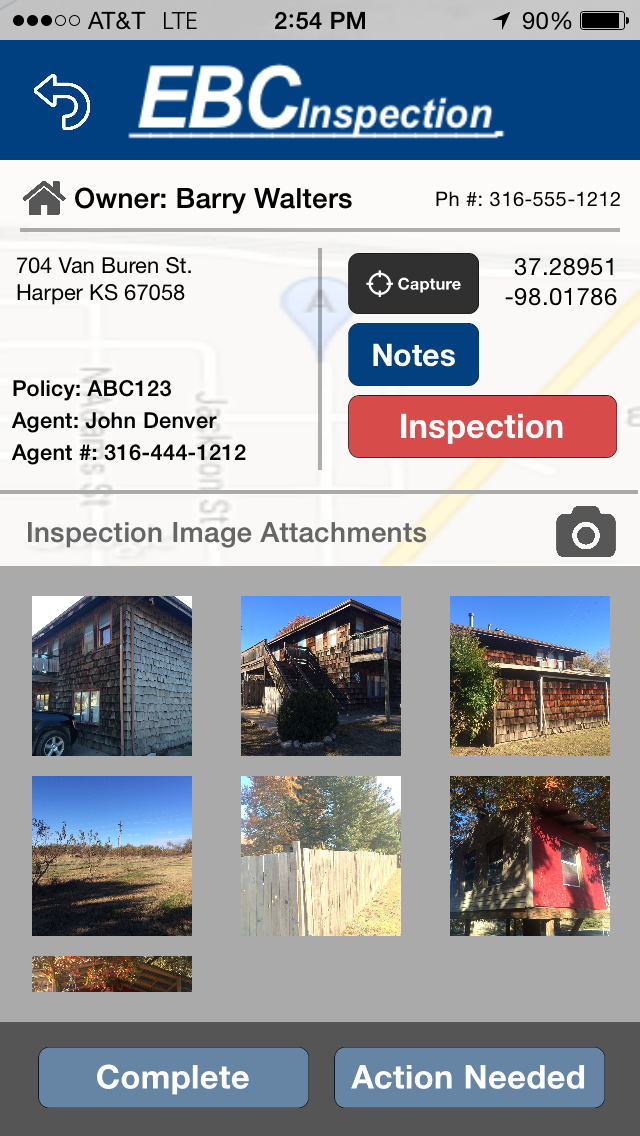Open photo of shingle wall with car
The width and height of the screenshot is (640, 1136).
tap(112, 676)
